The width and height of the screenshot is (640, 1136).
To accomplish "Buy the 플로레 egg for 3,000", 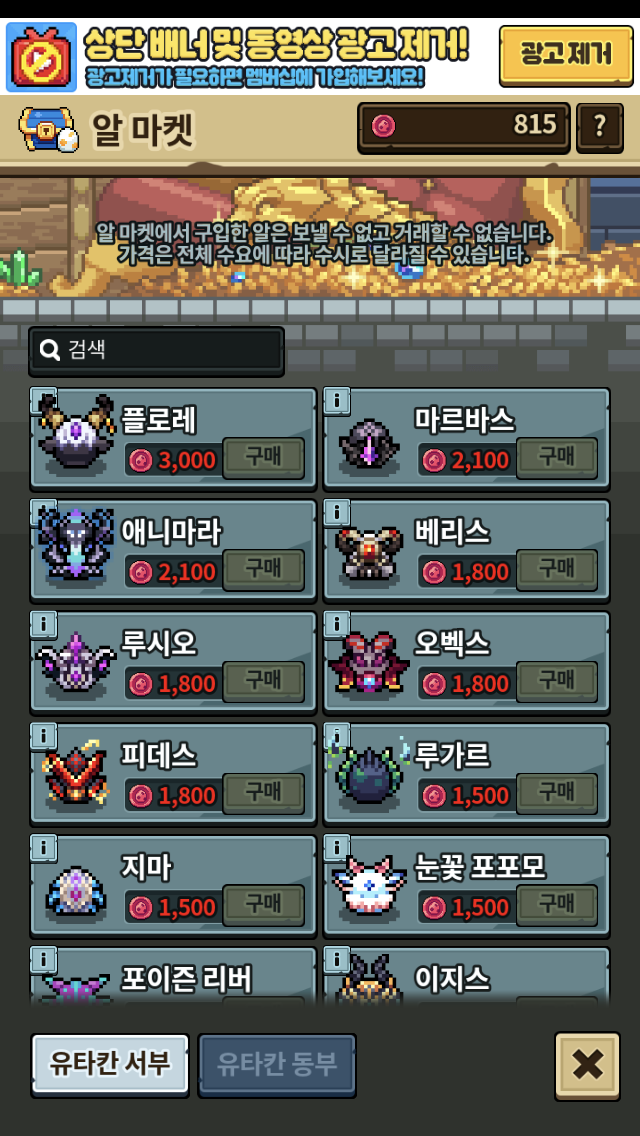I will tap(263, 459).
